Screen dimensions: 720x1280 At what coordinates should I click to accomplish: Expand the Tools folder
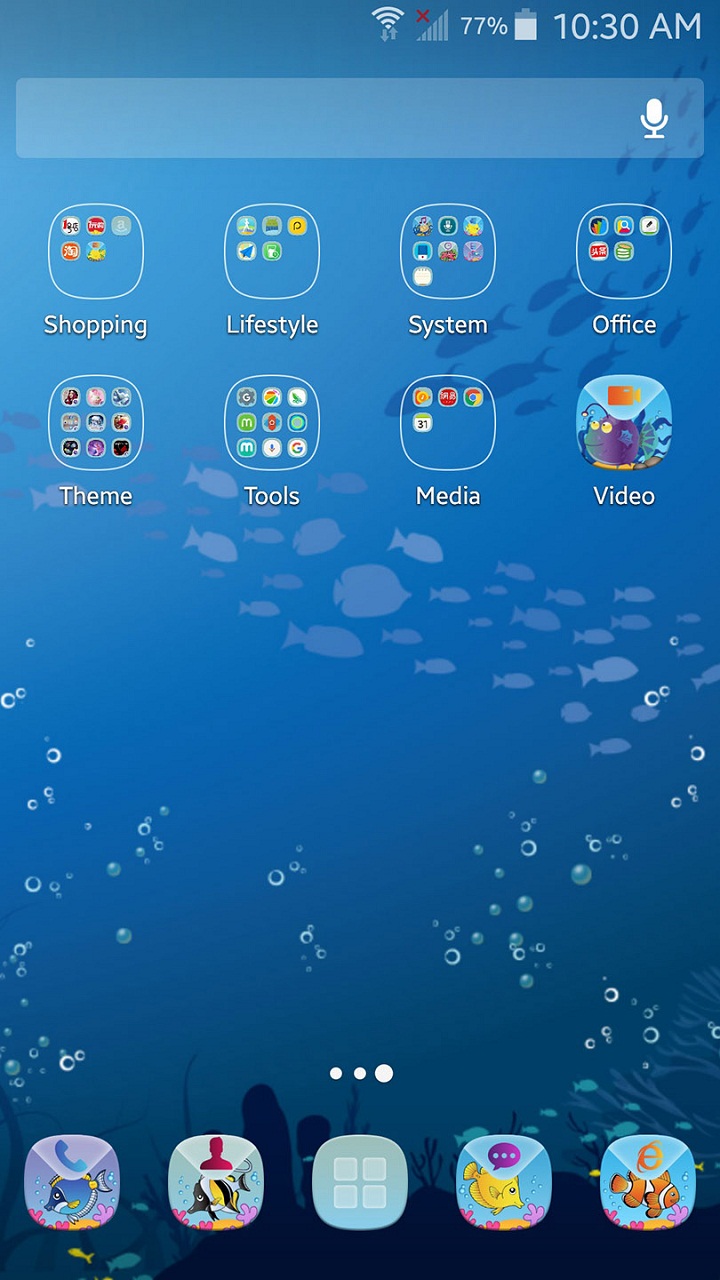(x=271, y=422)
